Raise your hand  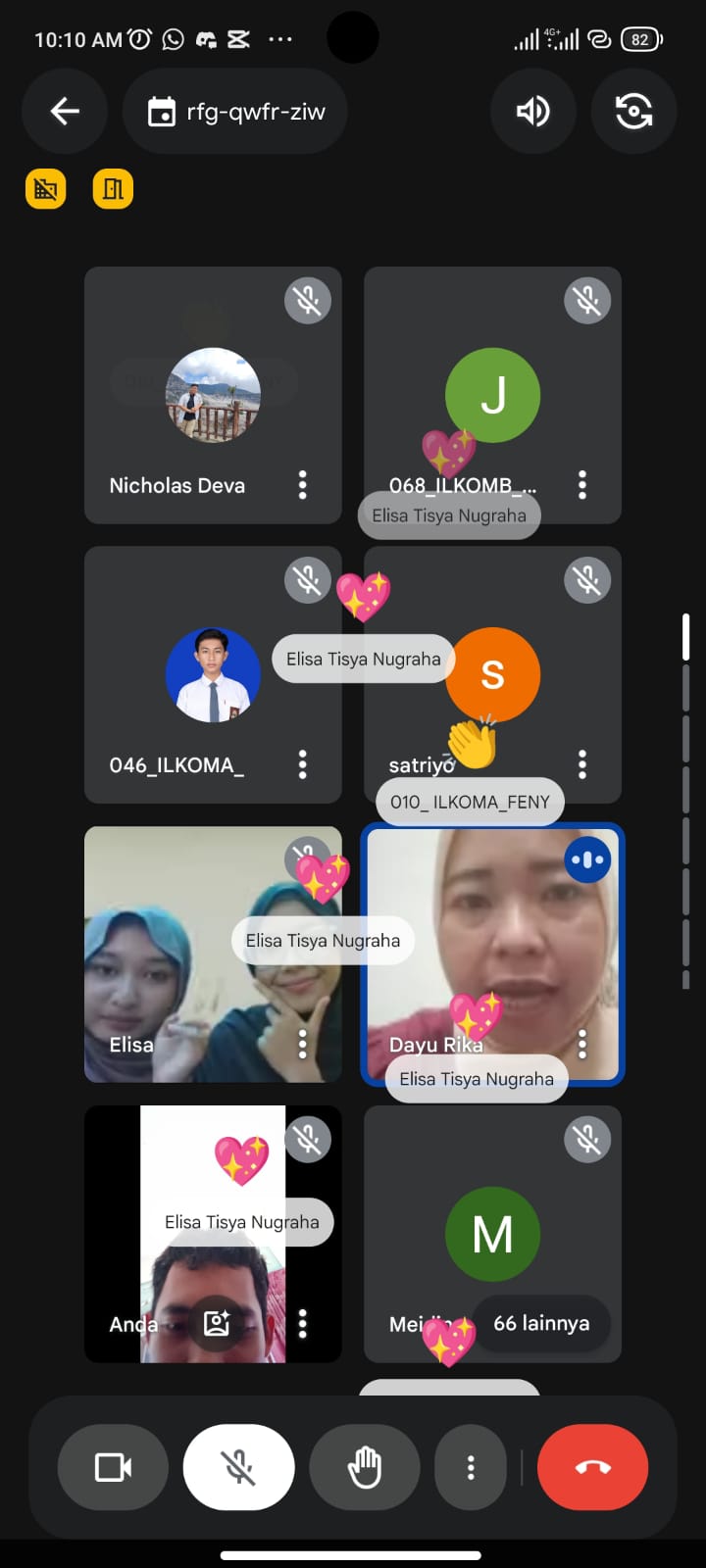365,1467
